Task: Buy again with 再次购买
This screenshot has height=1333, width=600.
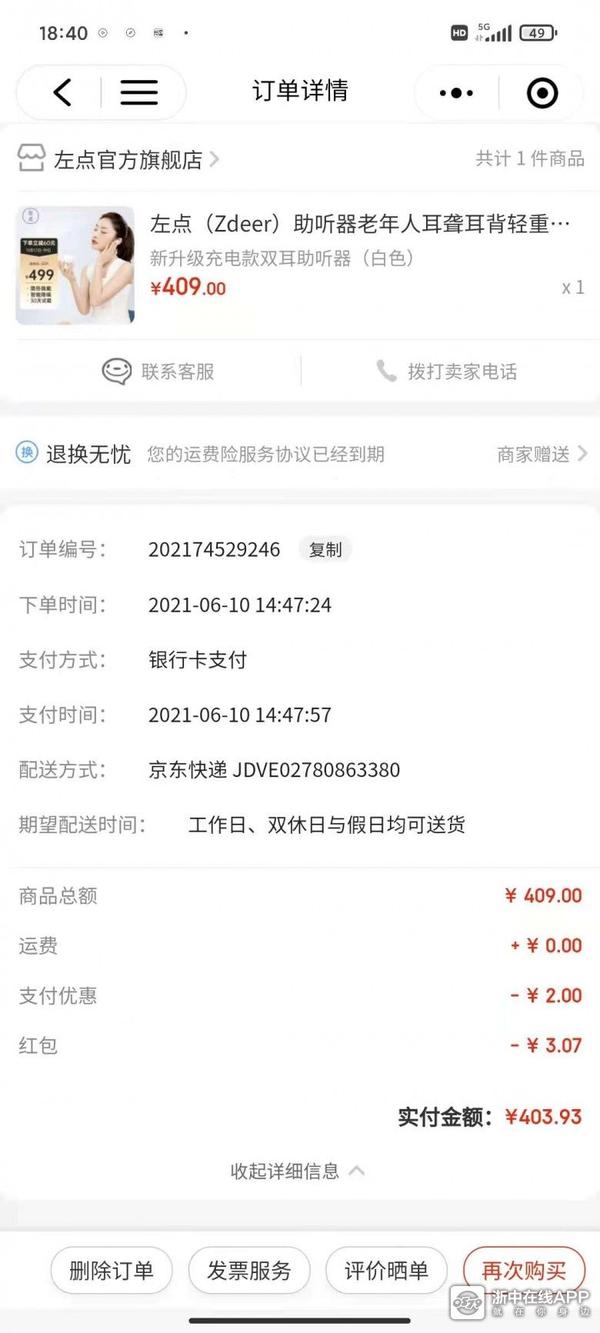Action: point(523,1271)
